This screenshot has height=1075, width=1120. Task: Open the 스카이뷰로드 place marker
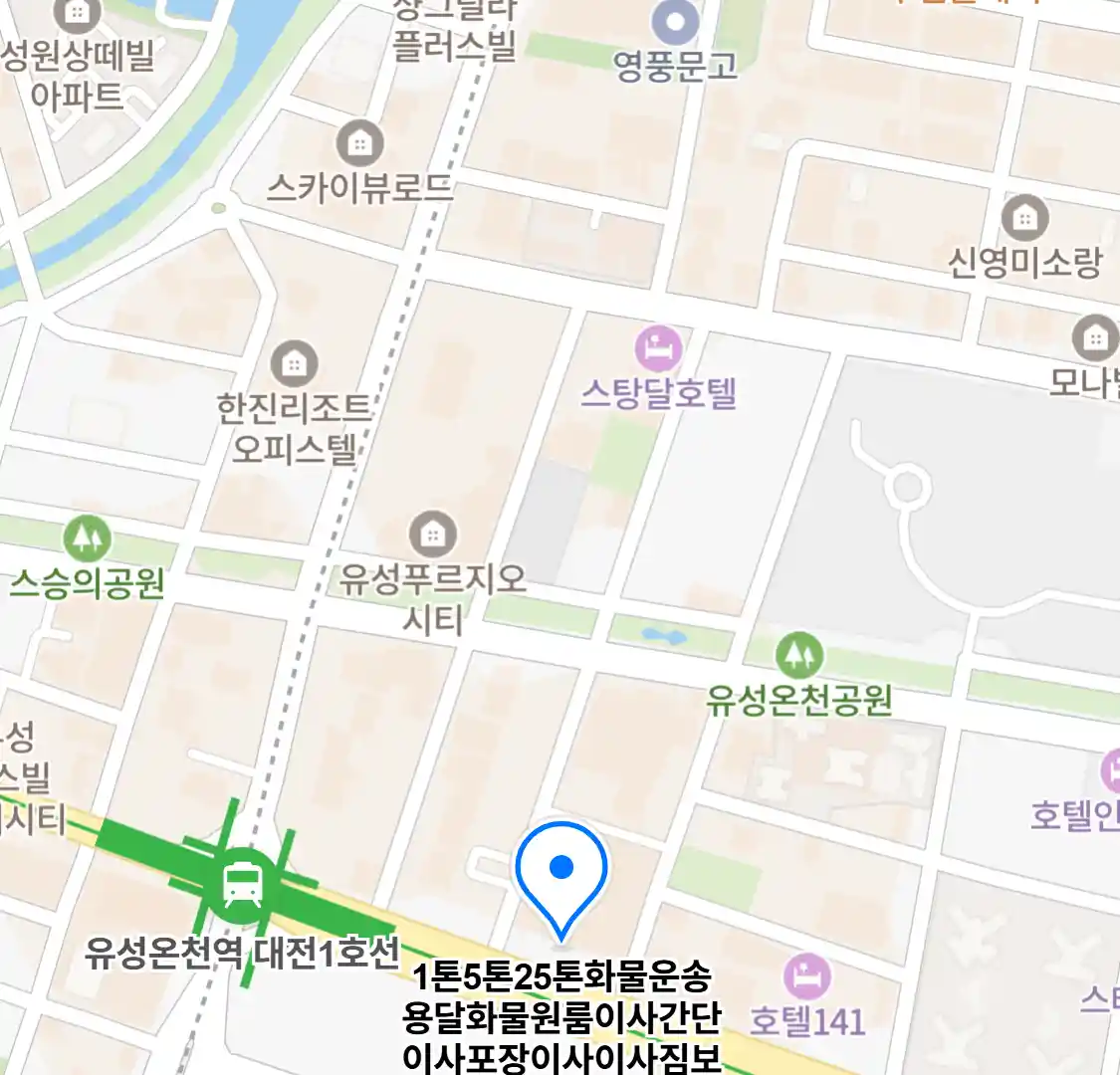pyautogui.click(x=359, y=144)
